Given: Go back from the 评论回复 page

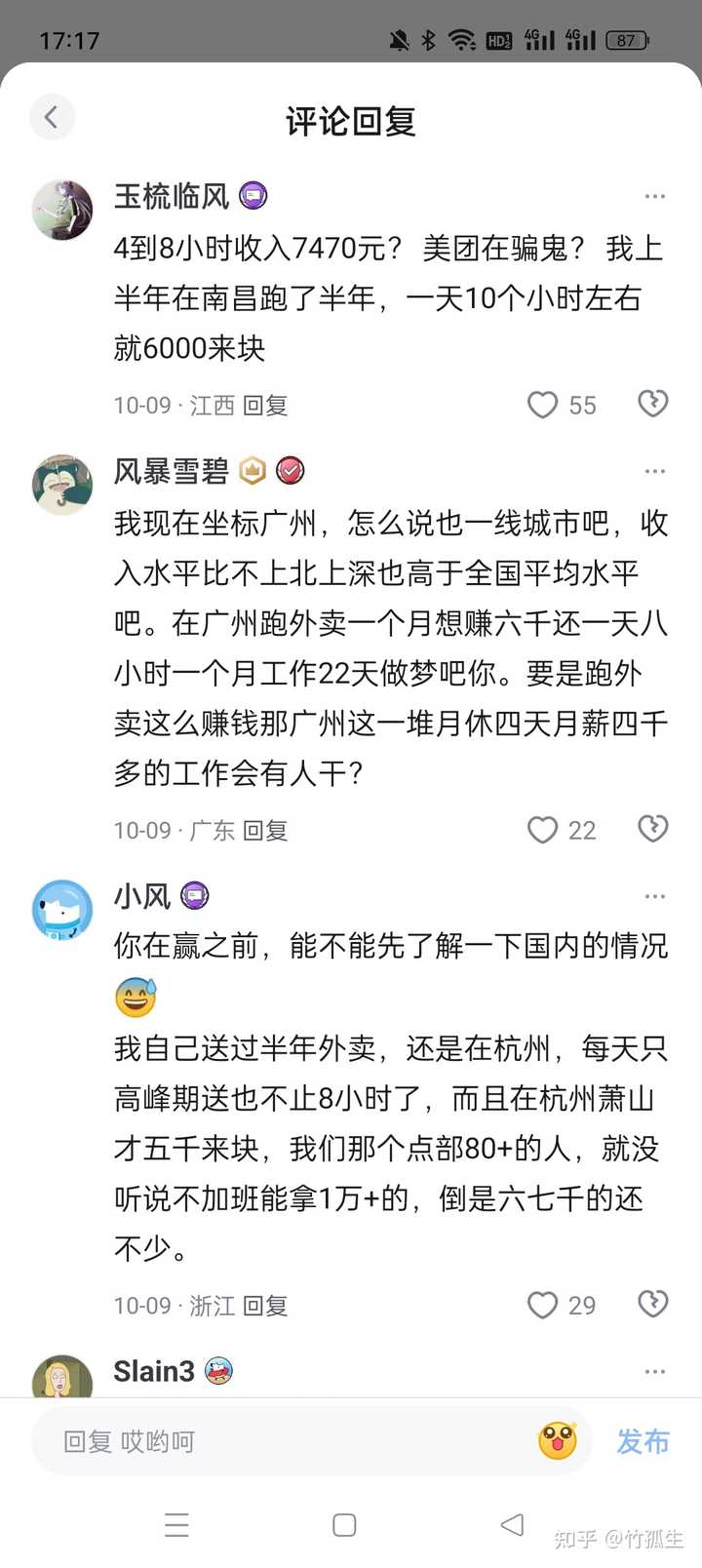Looking at the screenshot, I should (52, 118).
